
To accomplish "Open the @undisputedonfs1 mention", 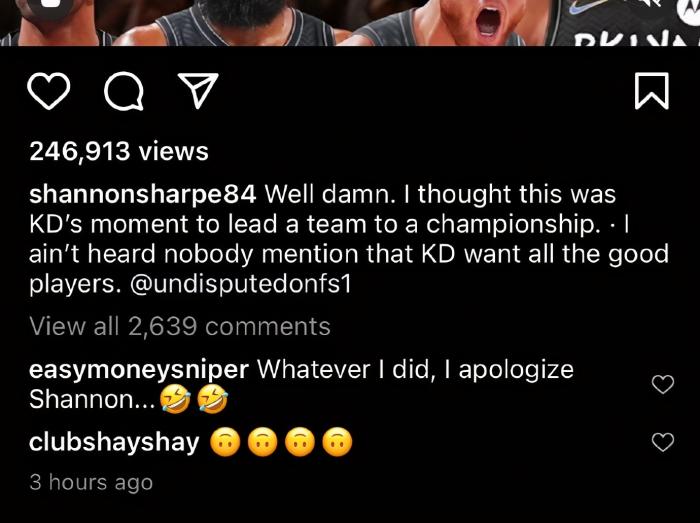I will tap(241, 284).
